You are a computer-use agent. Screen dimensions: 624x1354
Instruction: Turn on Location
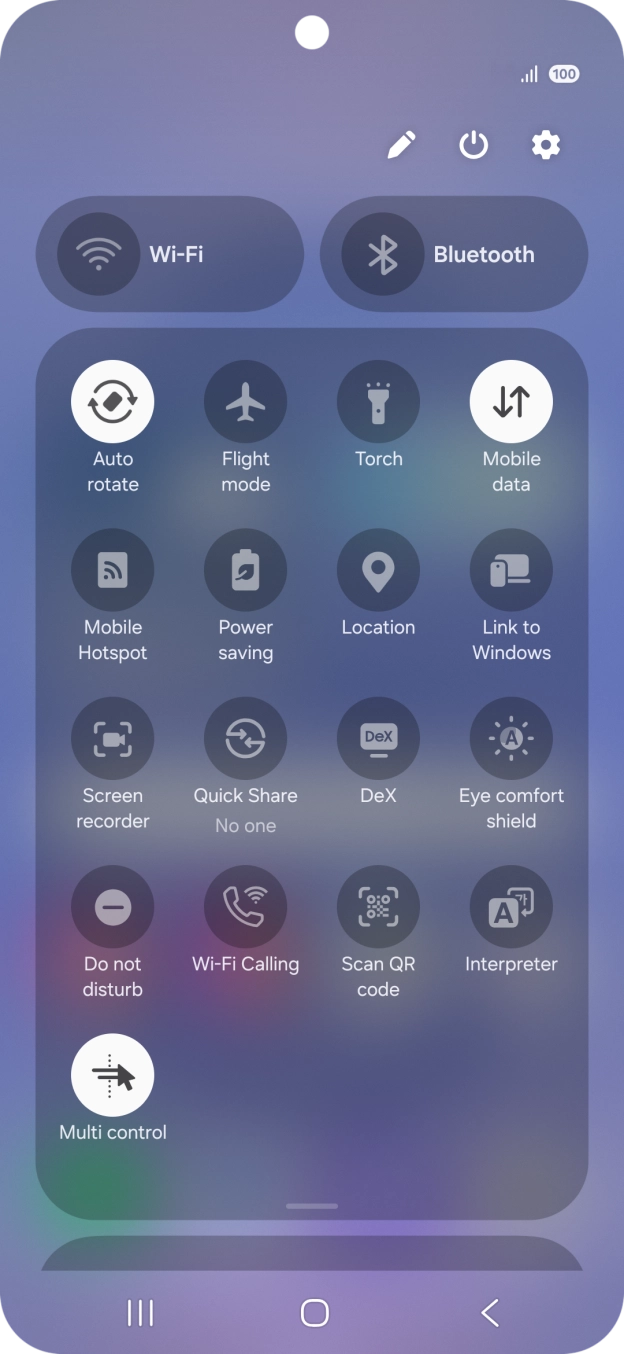(379, 570)
